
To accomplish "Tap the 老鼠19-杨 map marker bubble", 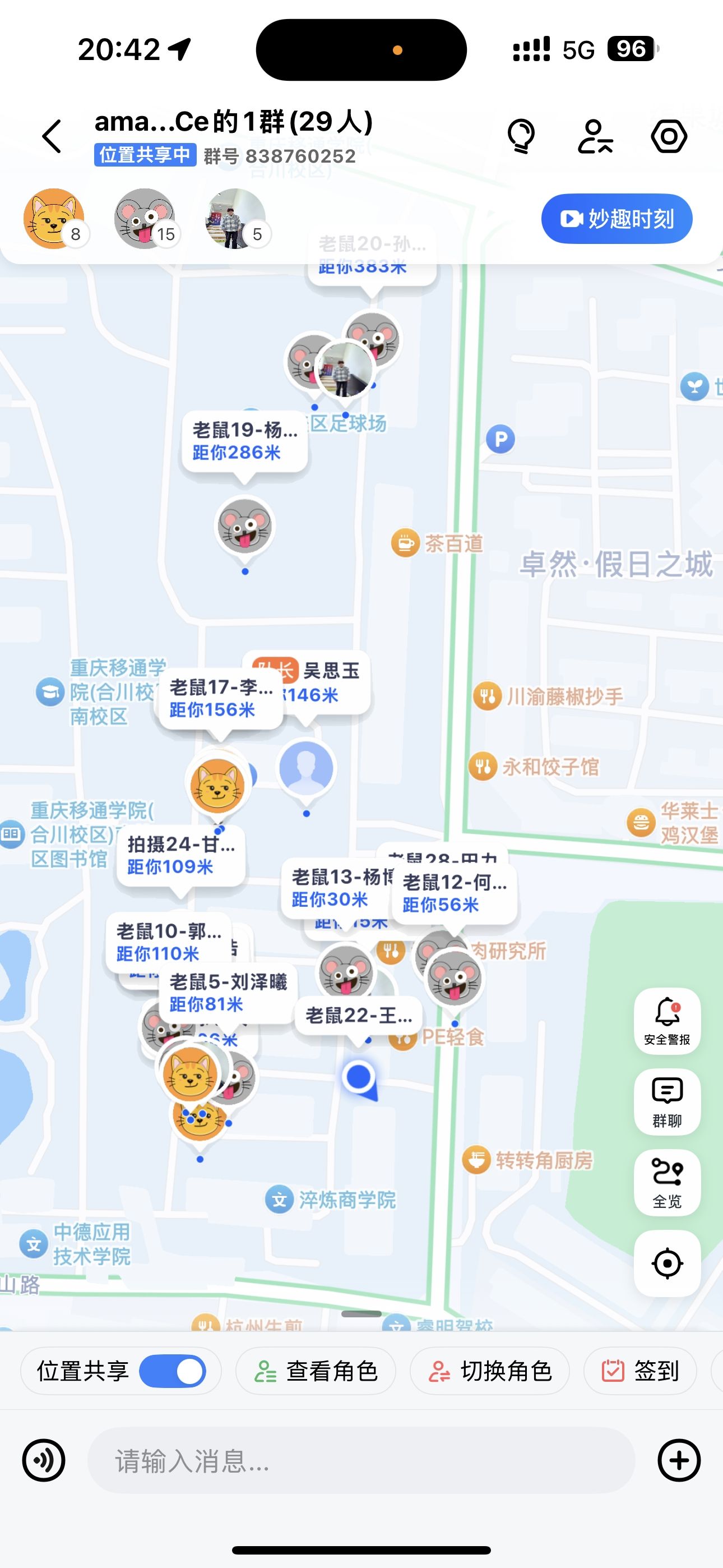I will [x=245, y=441].
